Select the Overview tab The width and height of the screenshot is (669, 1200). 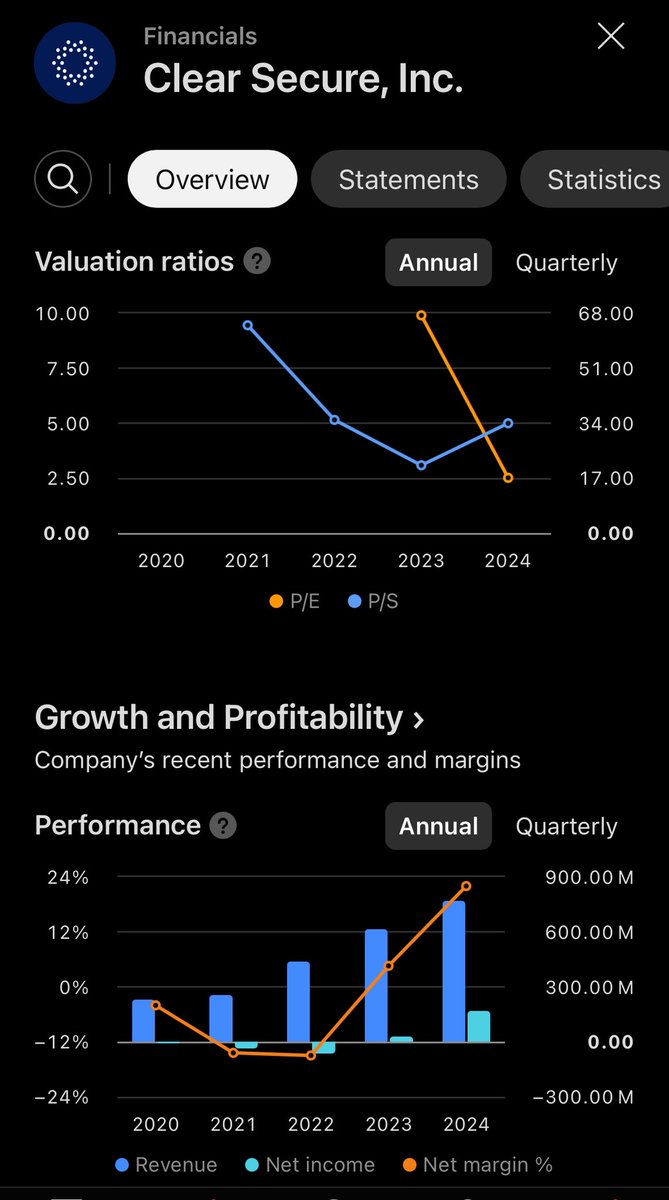tap(212, 180)
